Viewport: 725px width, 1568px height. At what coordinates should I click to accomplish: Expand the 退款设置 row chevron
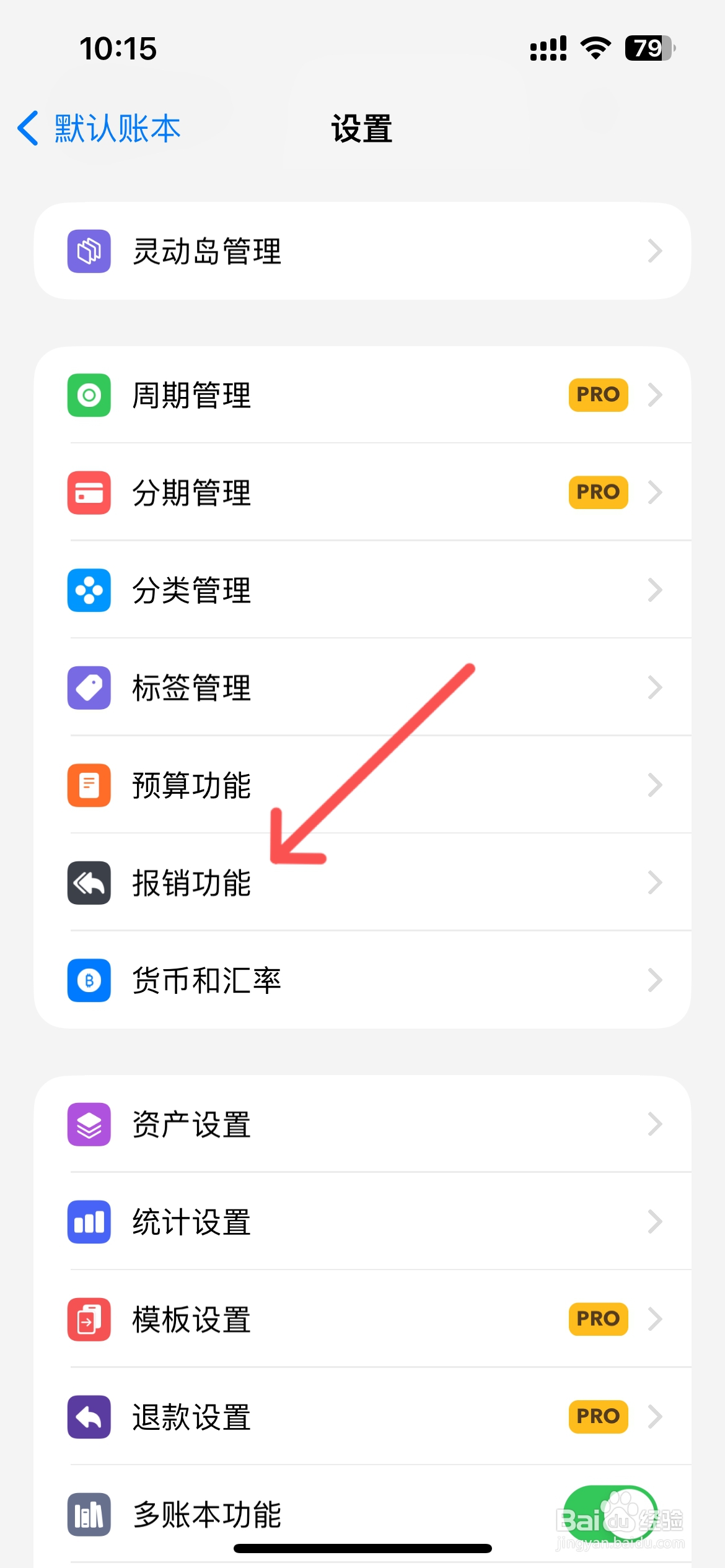655,1418
